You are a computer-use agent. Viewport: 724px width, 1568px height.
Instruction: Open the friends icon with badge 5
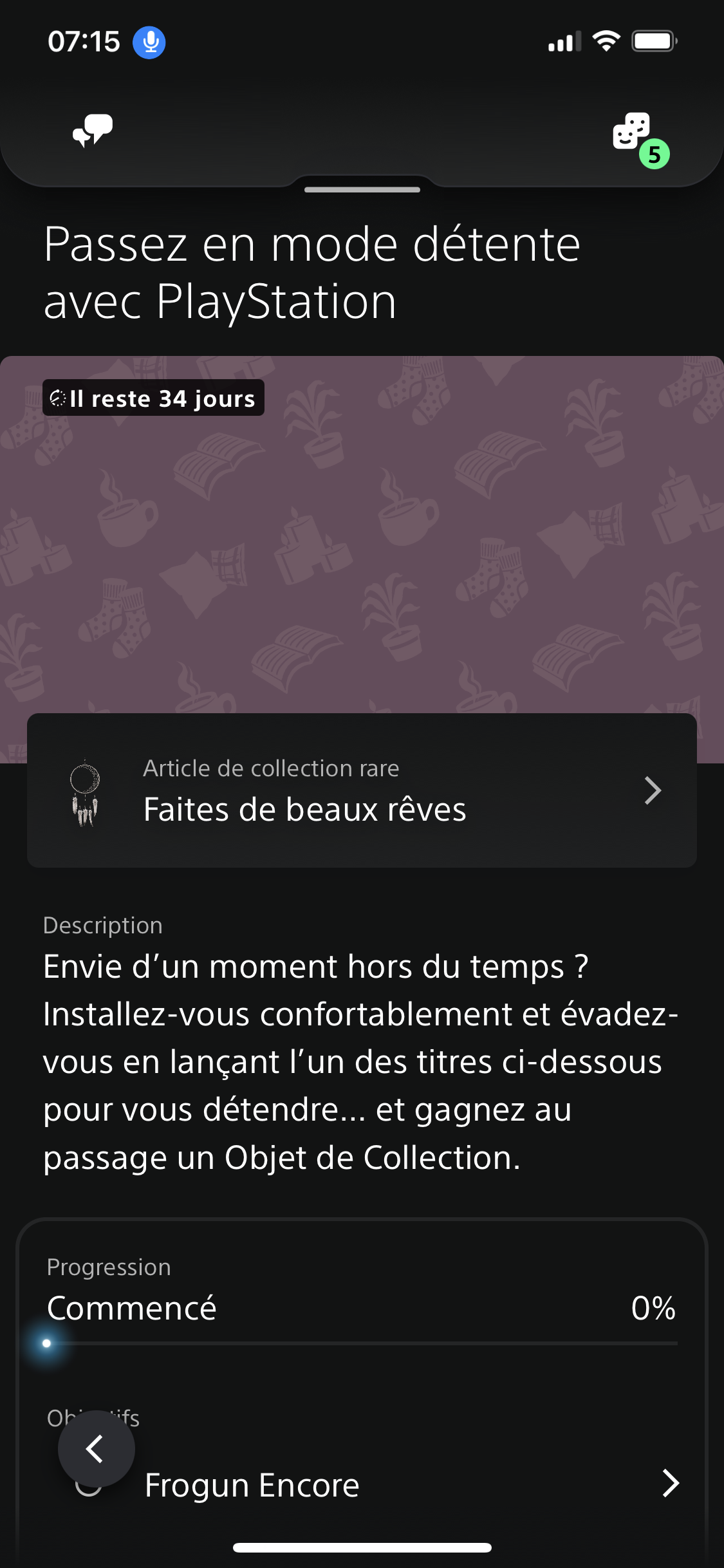tap(634, 133)
